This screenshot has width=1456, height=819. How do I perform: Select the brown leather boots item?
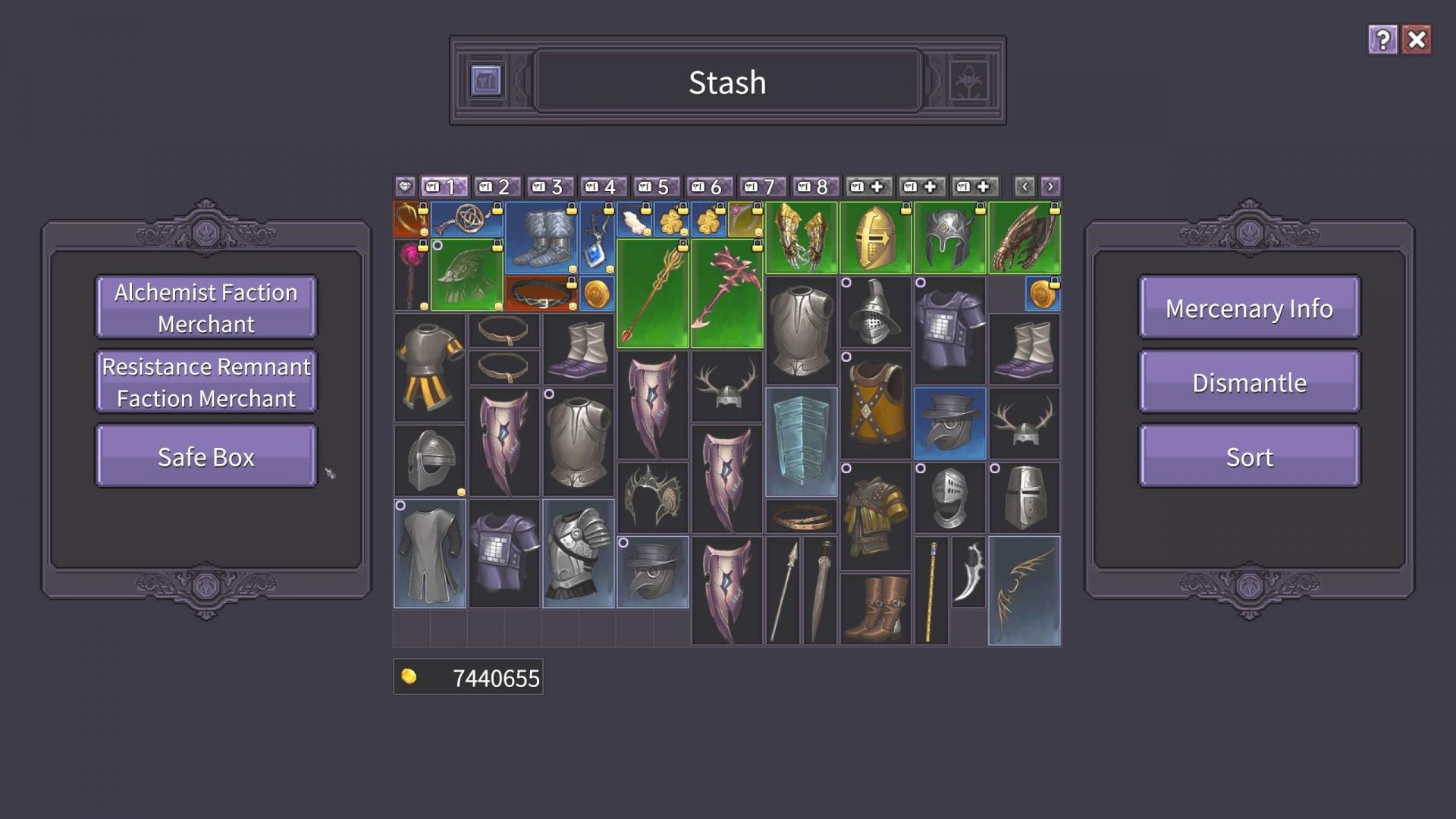[x=875, y=609]
